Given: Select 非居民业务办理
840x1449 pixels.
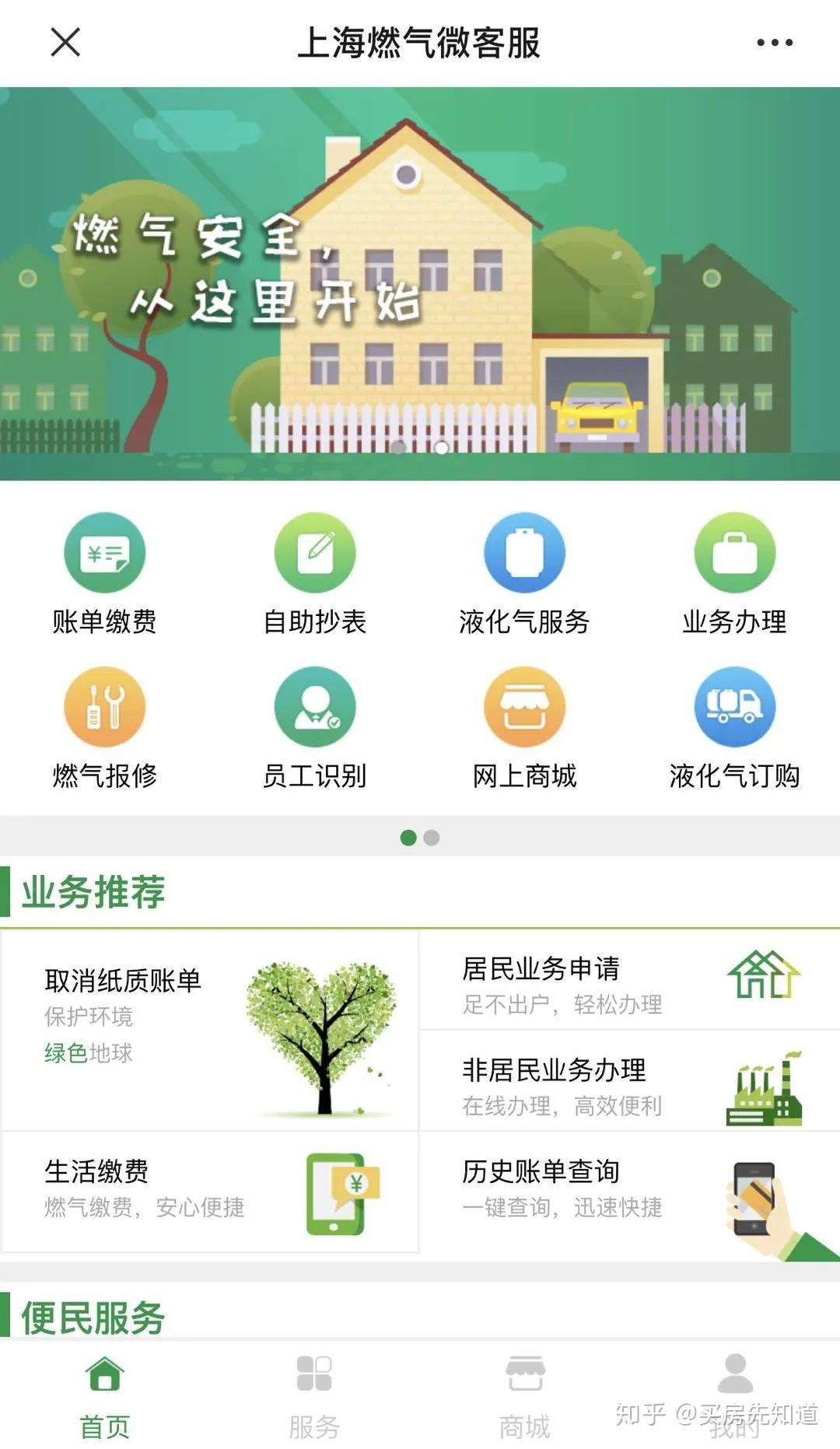Looking at the screenshot, I should click(x=630, y=1080).
